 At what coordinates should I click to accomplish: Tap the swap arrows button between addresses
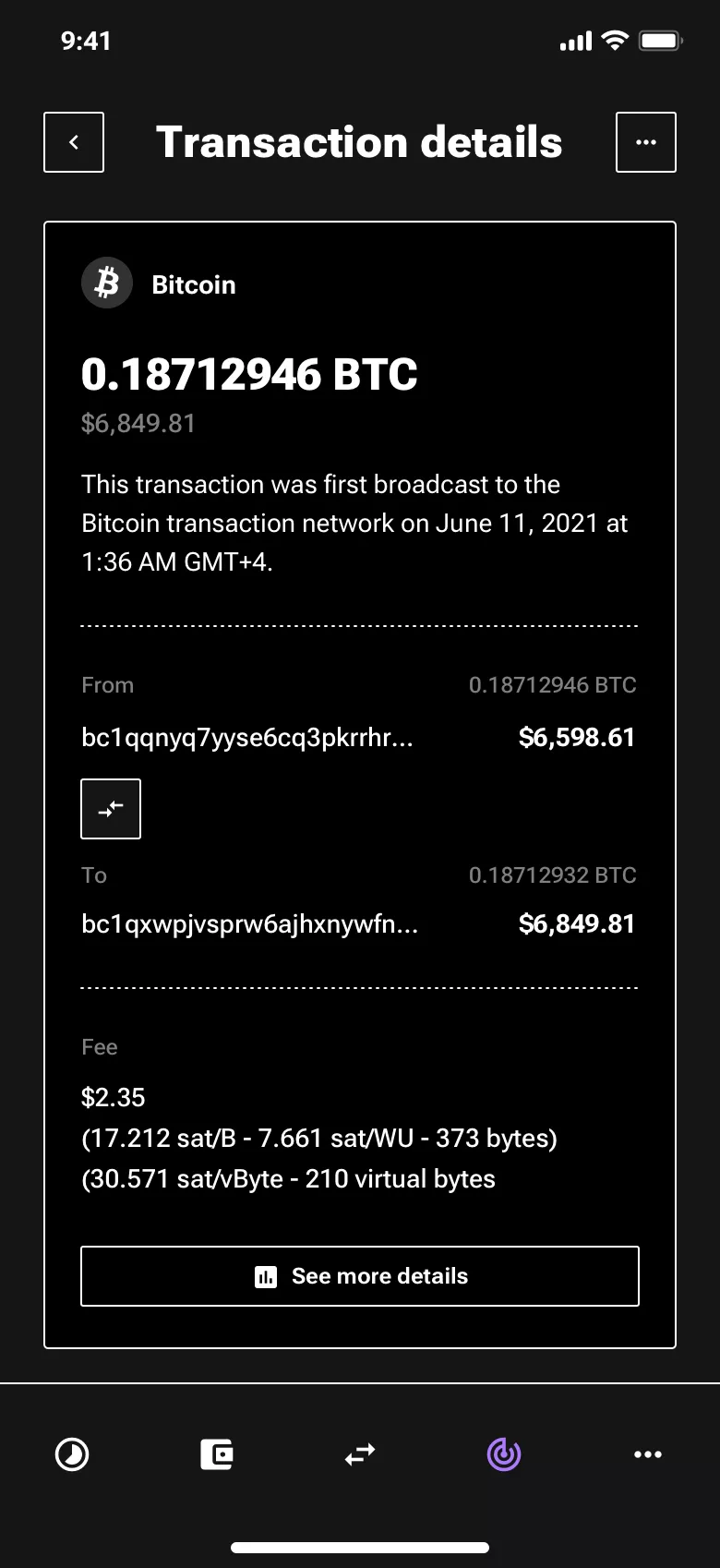coord(111,809)
